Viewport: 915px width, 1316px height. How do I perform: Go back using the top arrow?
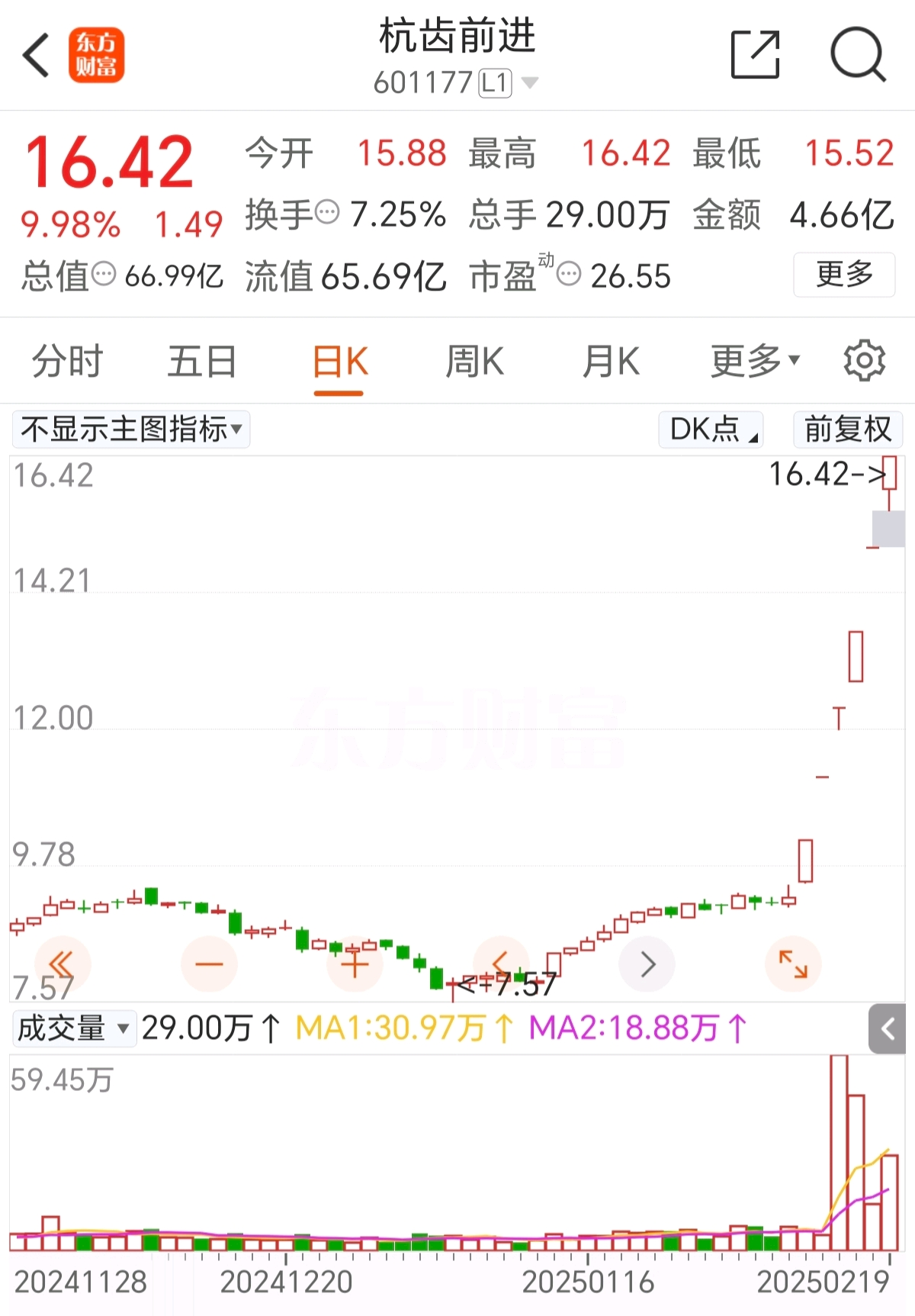pos(36,55)
